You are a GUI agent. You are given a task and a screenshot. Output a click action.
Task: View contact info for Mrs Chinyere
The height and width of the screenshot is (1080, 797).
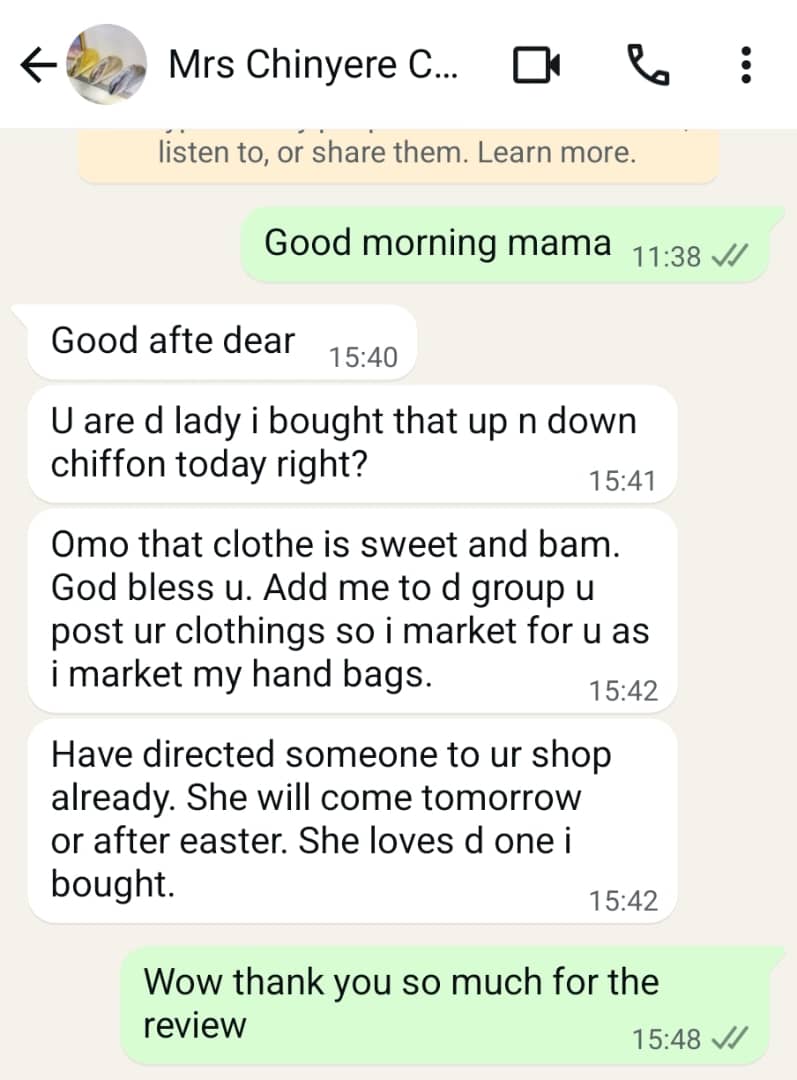(x=313, y=66)
